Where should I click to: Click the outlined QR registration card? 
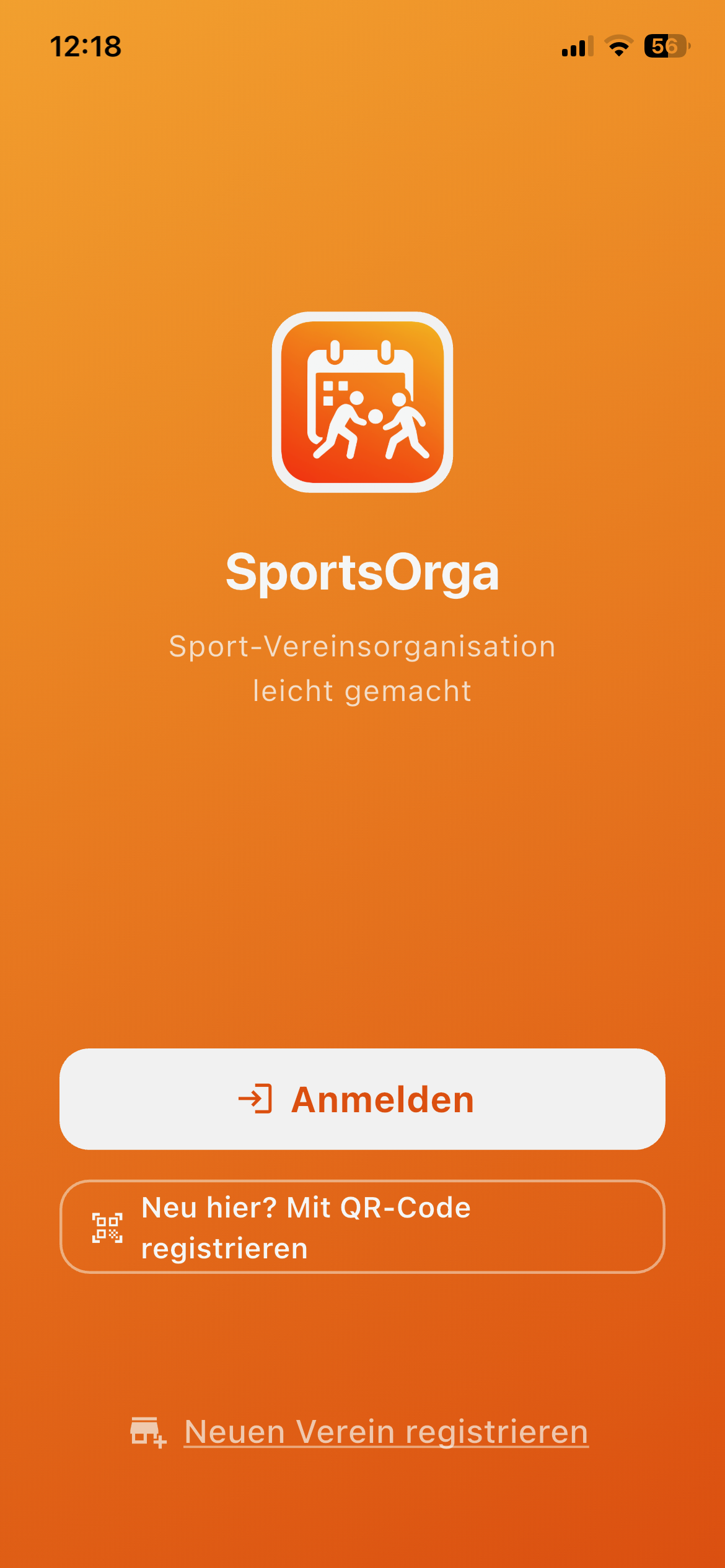tap(362, 1229)
